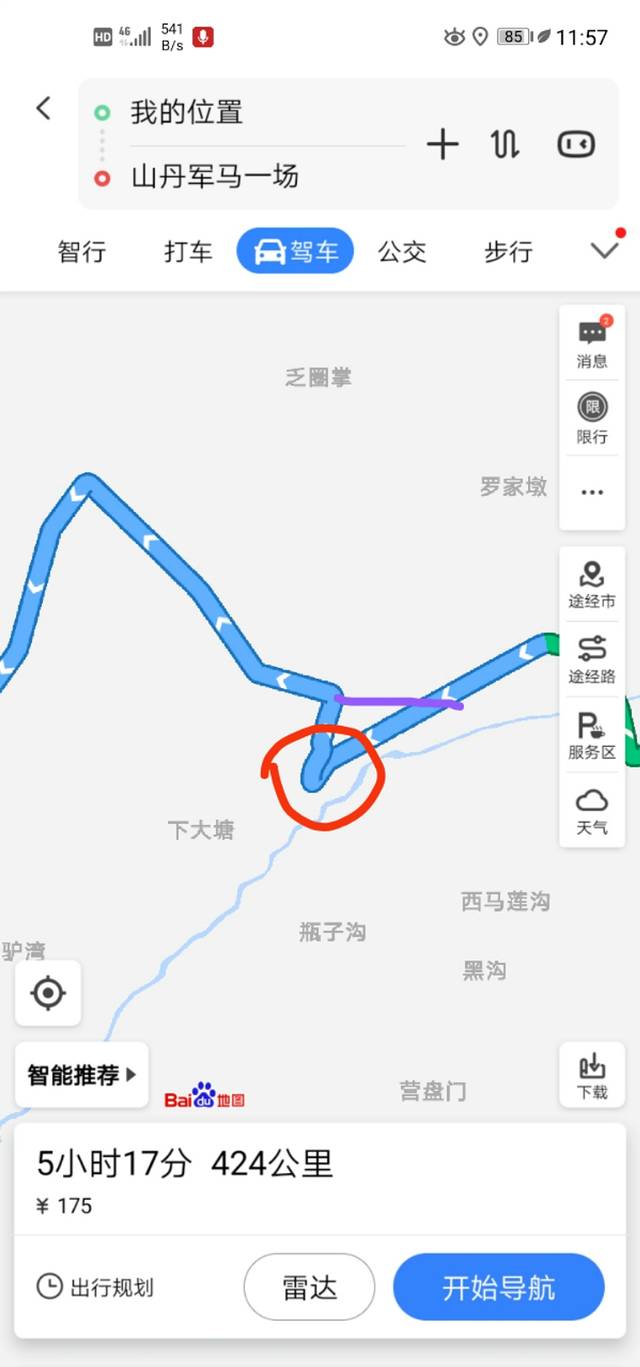Open 智能推荐 route preferences

[82, 1075]
